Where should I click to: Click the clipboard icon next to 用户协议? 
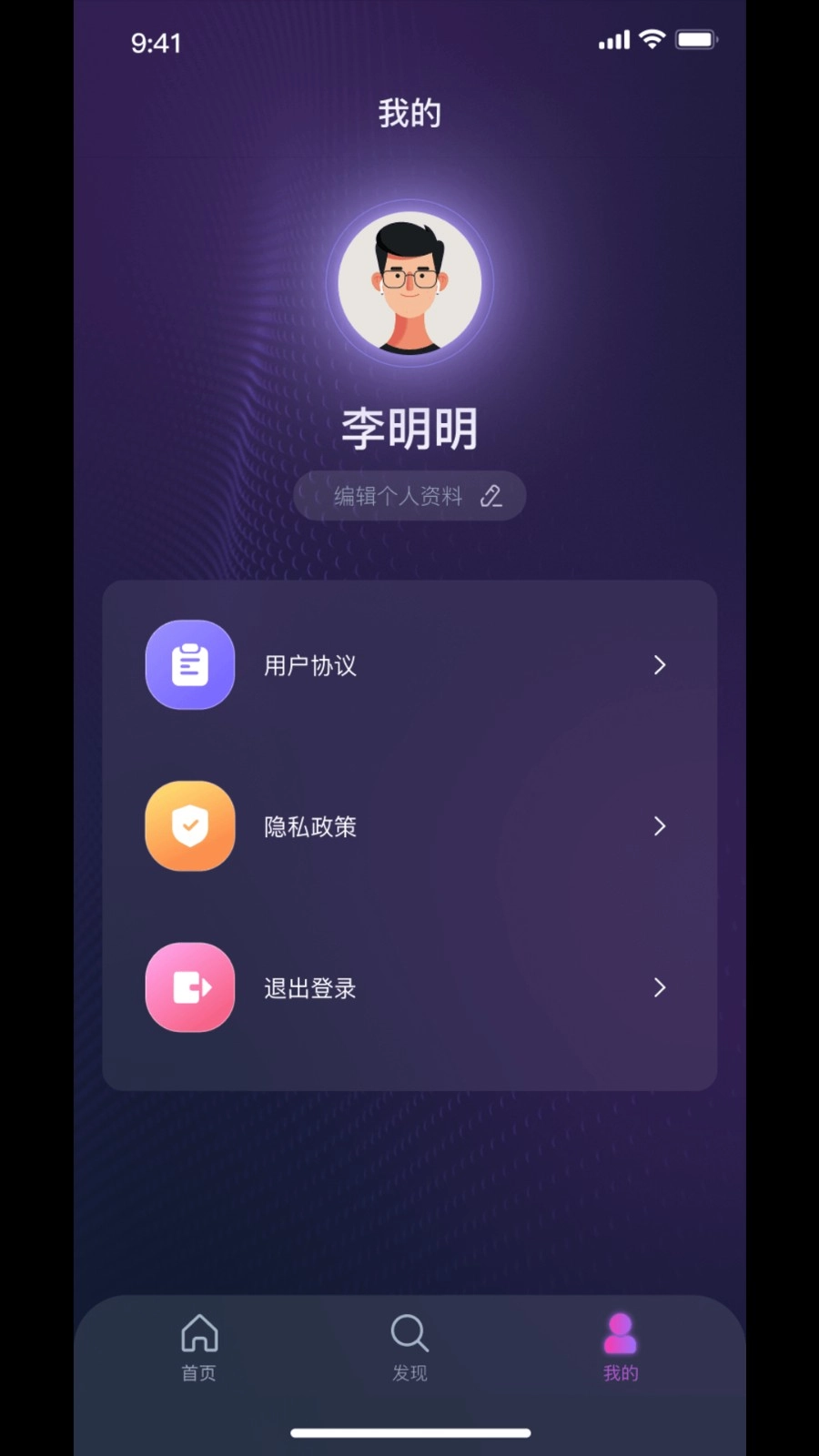tap(189, 664)
